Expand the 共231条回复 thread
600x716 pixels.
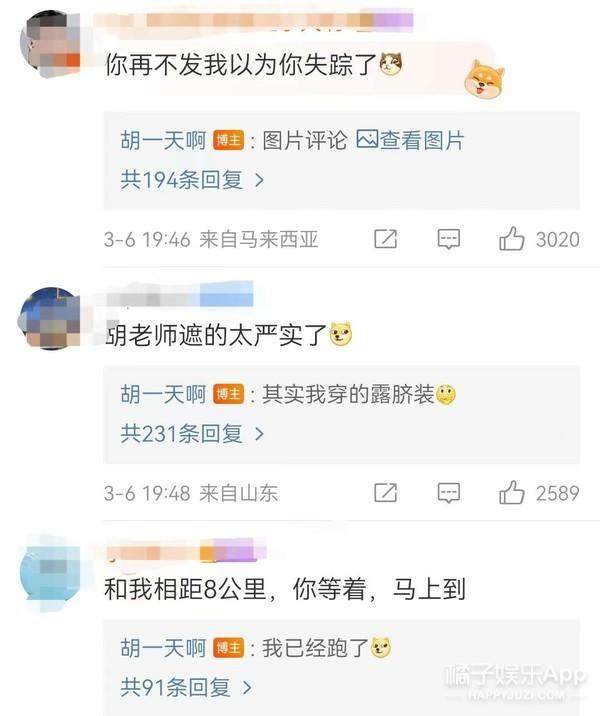[192, 434]
